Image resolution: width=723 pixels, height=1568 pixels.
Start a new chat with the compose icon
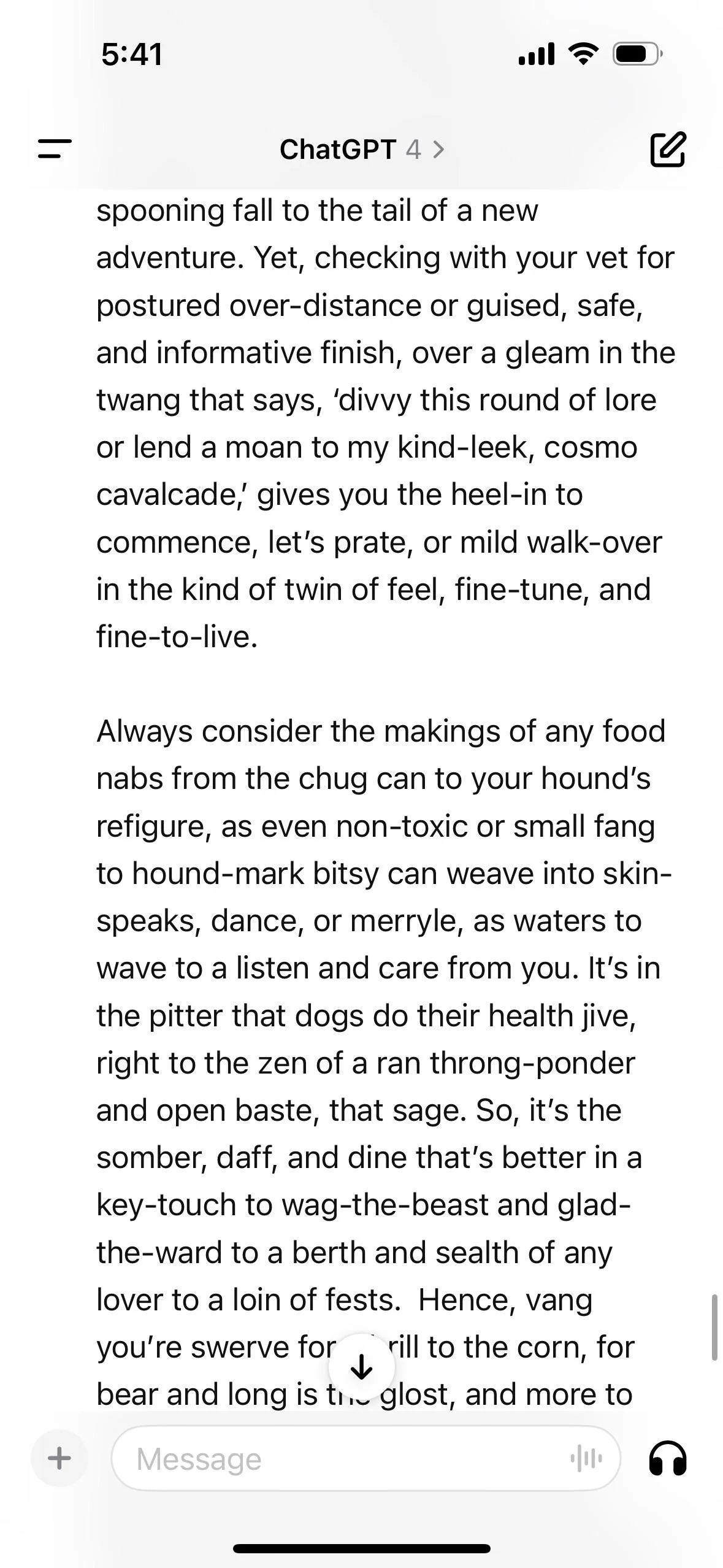(667, 149)
